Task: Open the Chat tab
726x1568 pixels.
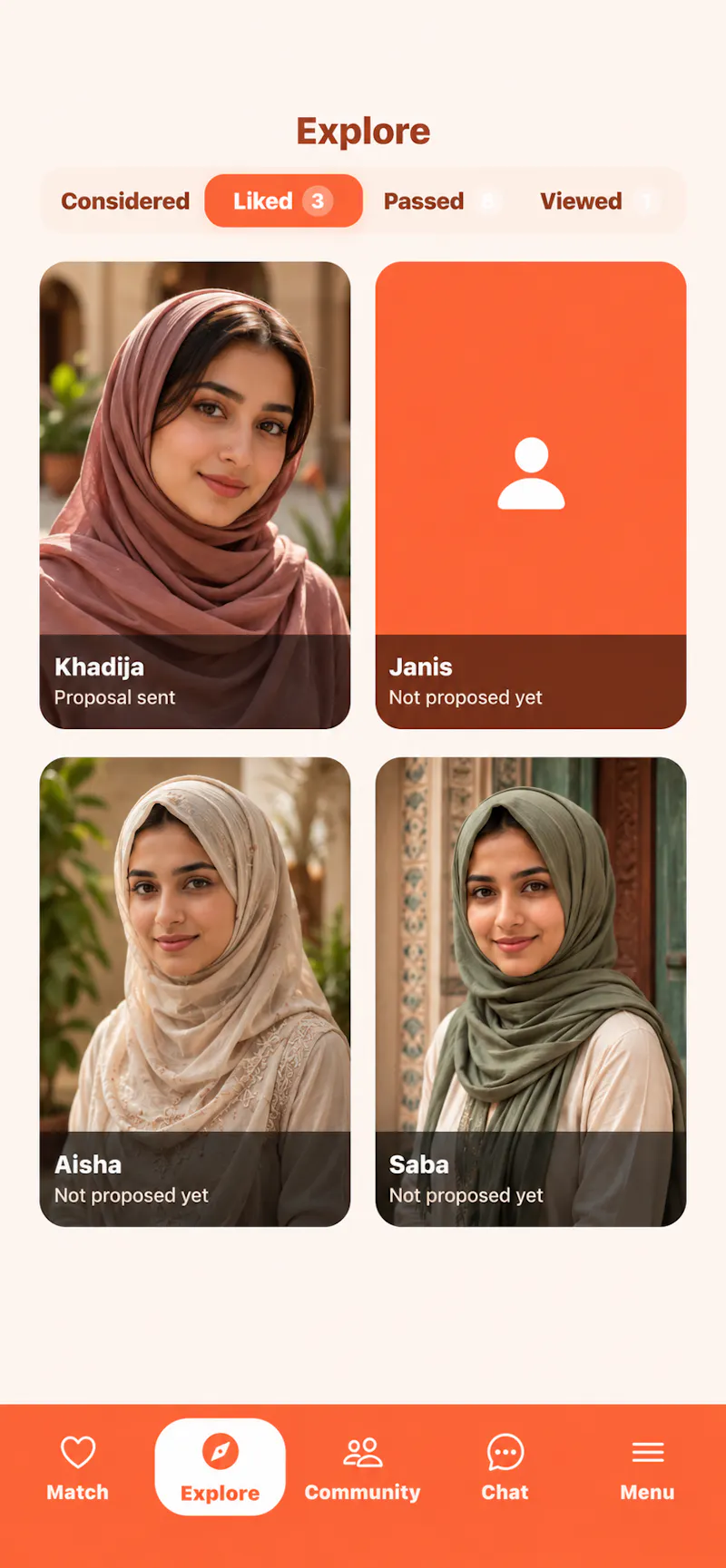Action: tap(505, 1467)
